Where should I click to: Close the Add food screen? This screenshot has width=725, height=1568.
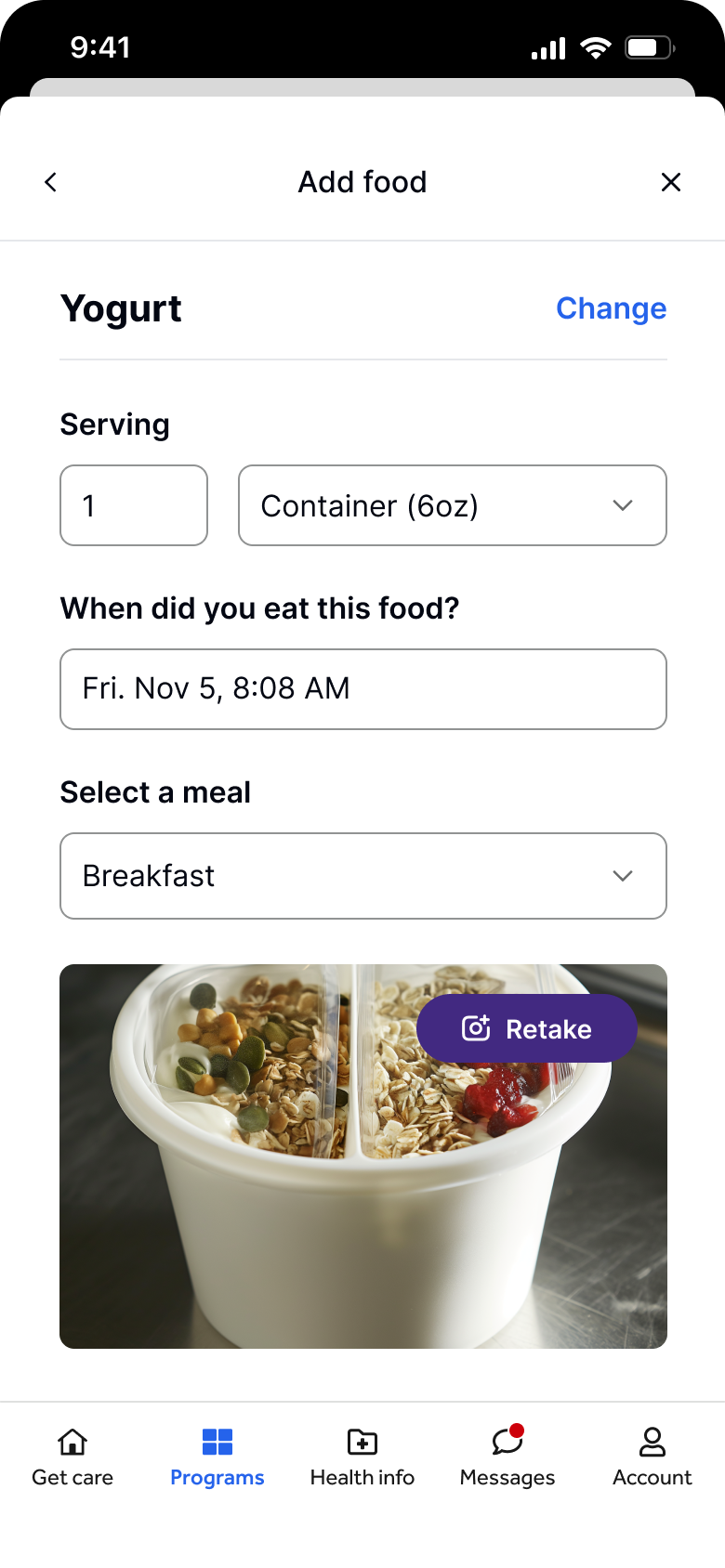click(671, 182)
